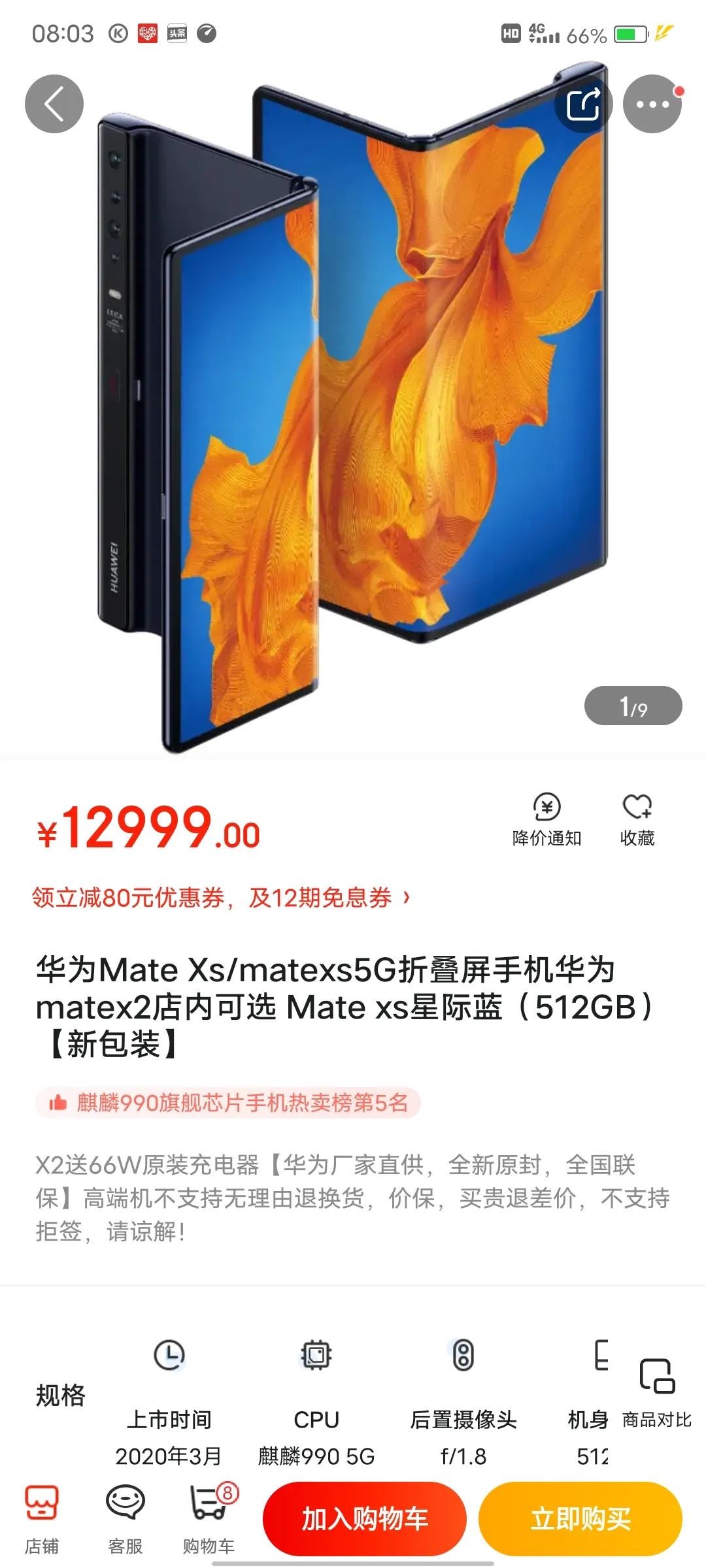The image size is (706, 1568).
Task: Switch to the 购物车 bottom nav tab
Action: click(208, 1516)
